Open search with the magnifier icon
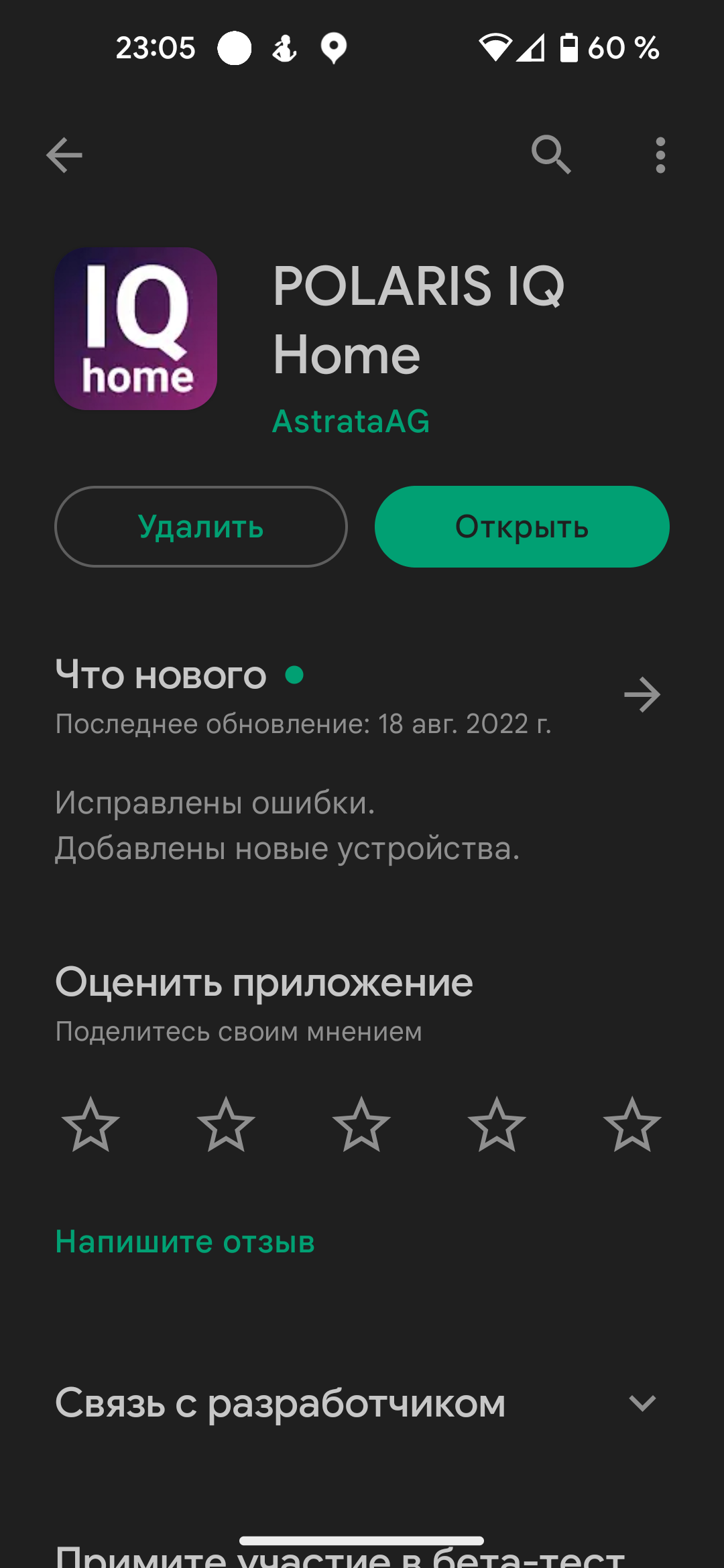Viewport: 724px width, 1568px height. pyautogui.click(x=551, y=155)
